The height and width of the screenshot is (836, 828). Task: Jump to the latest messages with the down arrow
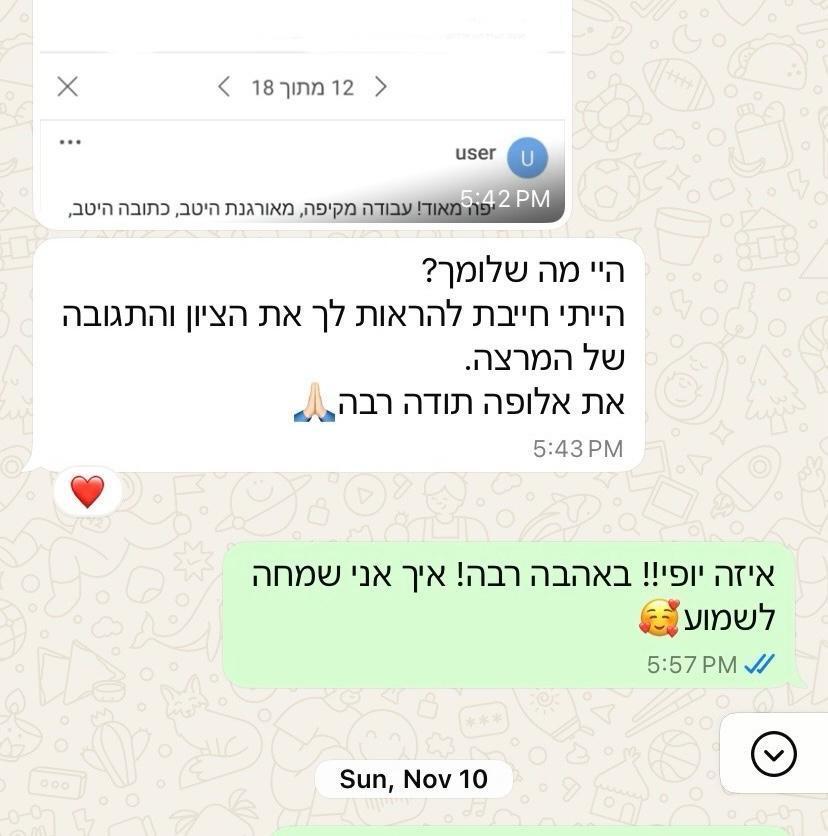pos(773,754)
